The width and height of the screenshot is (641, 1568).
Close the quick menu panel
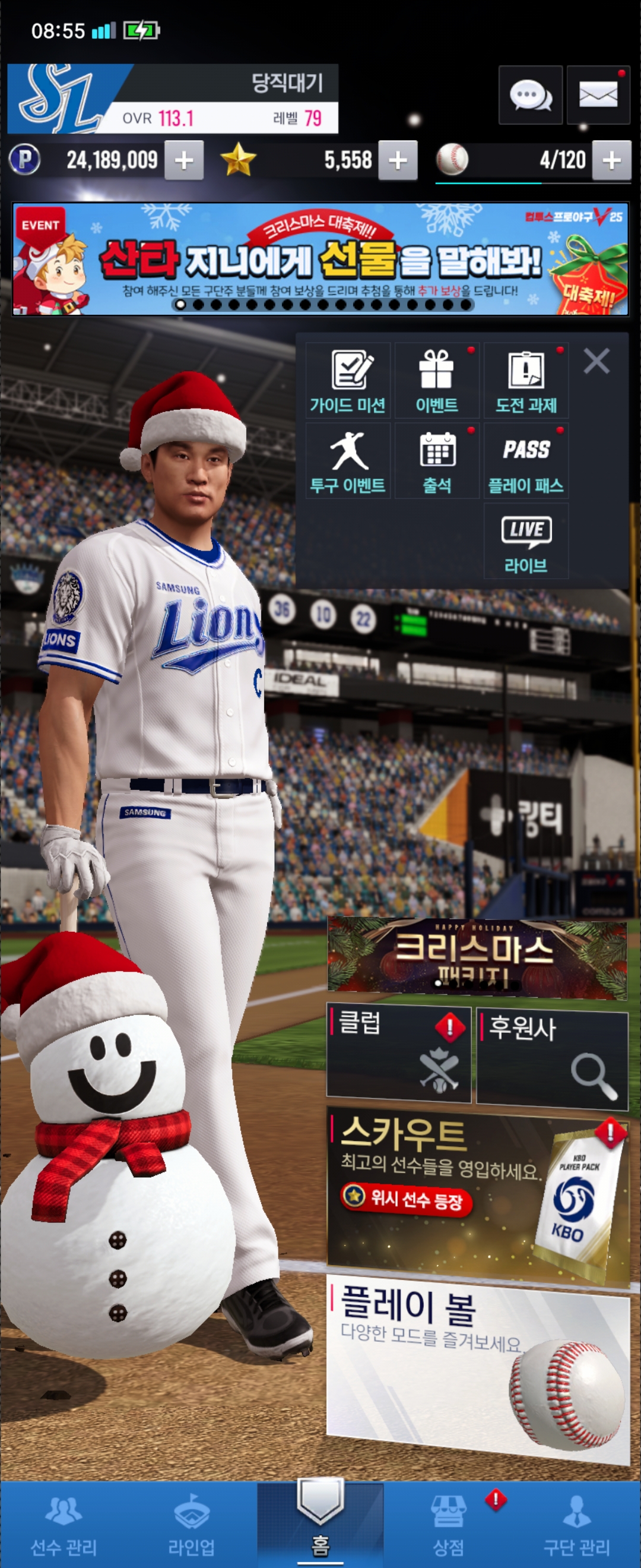596,361
